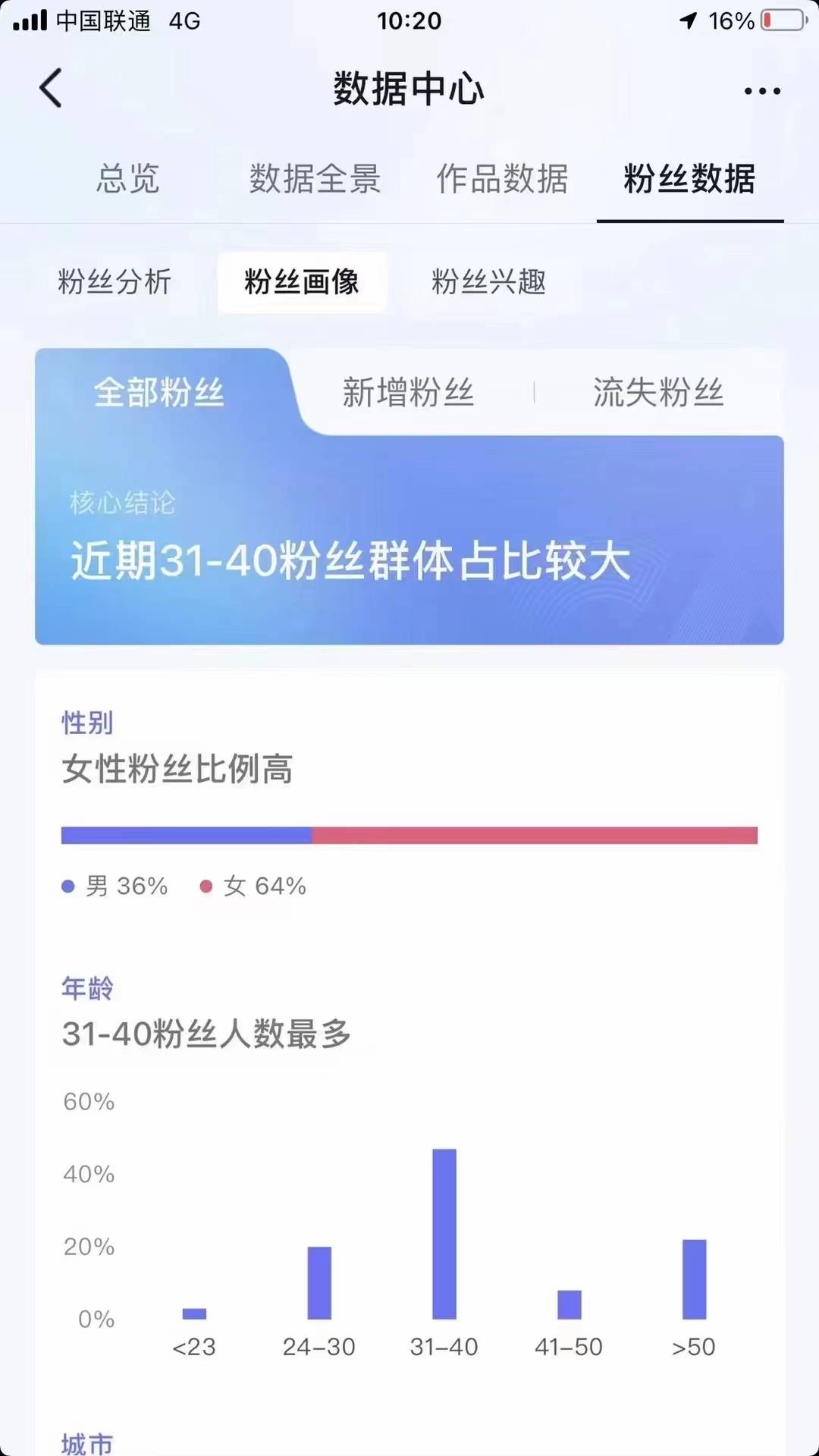Open the 作品数据 tab
The image size is (819, 1456).
tap(502, 179)
